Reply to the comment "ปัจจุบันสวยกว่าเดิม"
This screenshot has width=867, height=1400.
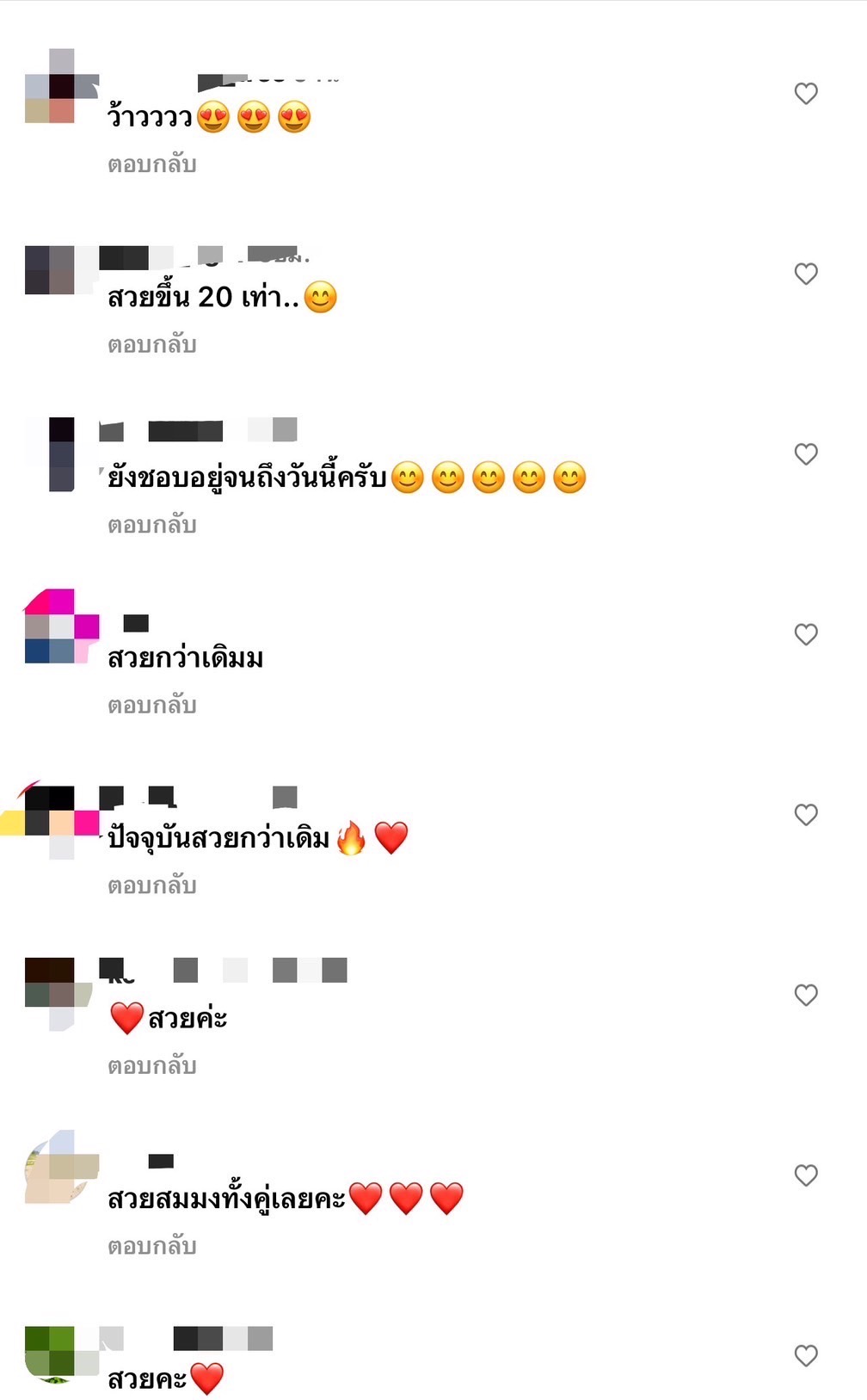[x=152, y=885]
